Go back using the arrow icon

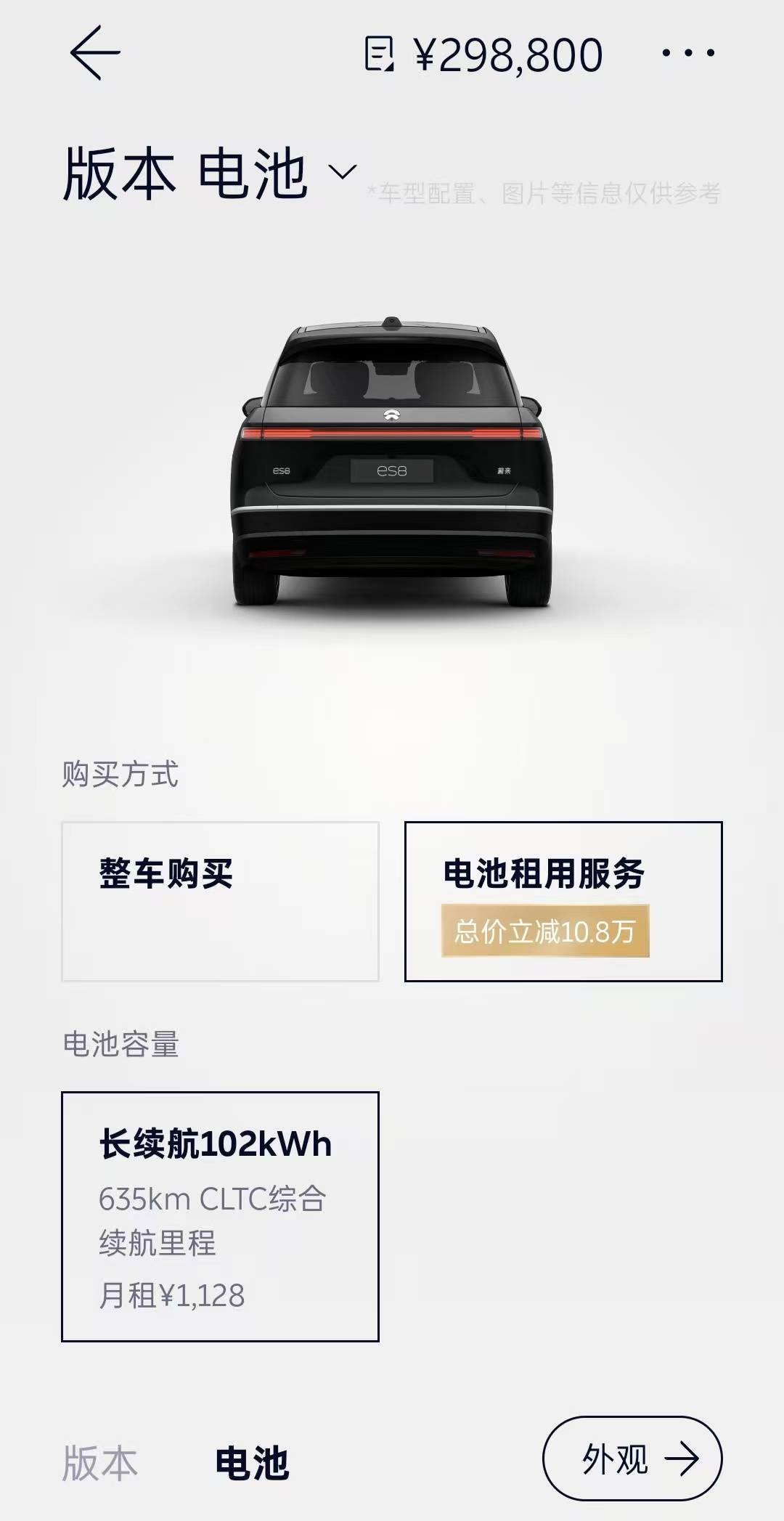[x=95, y=53]
